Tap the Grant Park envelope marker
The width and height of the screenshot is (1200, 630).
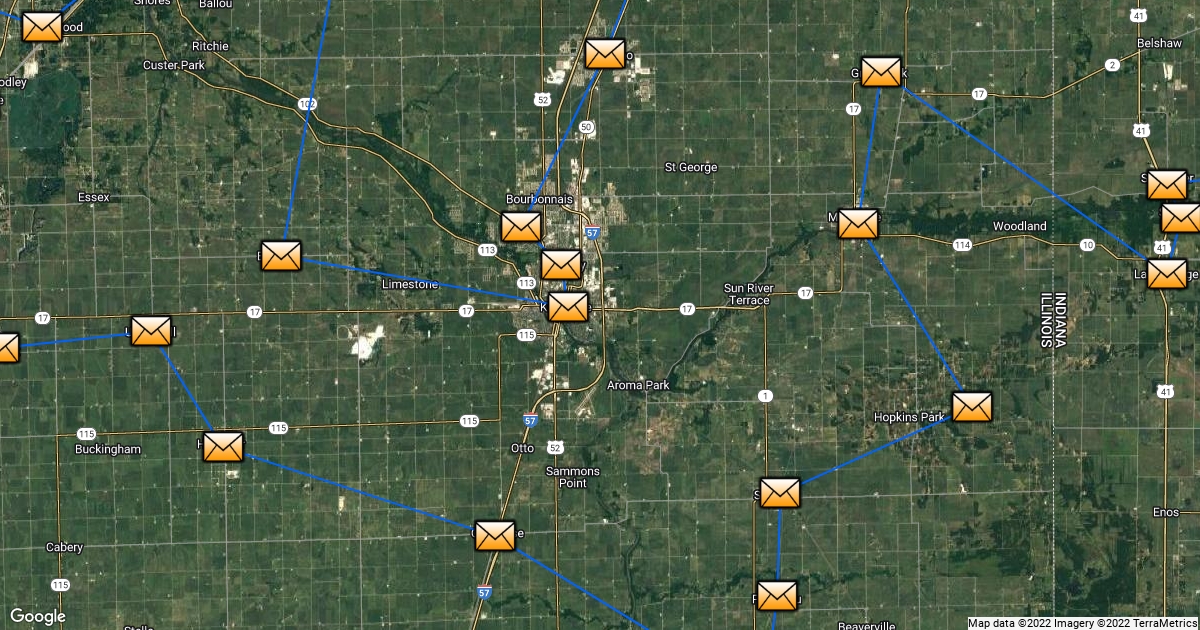[x=881, y=72]
